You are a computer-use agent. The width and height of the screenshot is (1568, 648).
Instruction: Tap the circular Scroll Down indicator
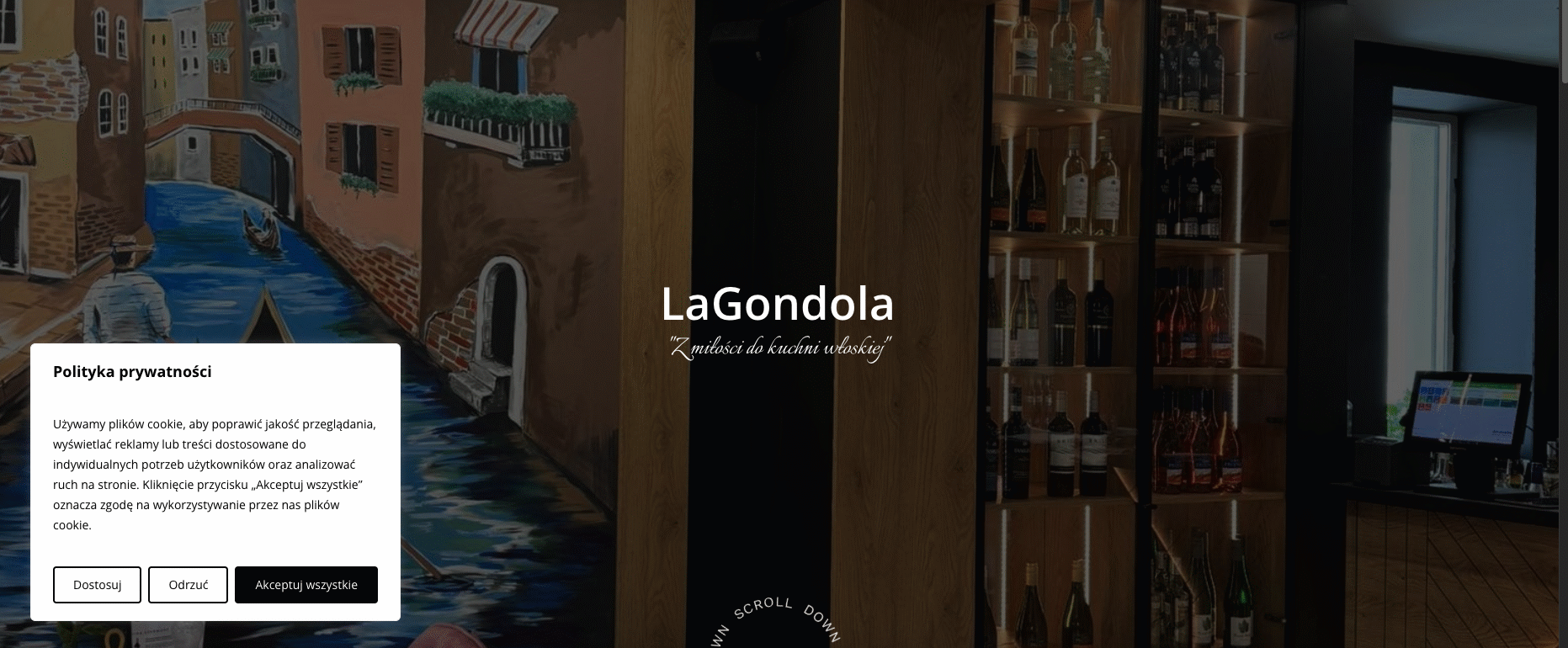pos(776,627)
